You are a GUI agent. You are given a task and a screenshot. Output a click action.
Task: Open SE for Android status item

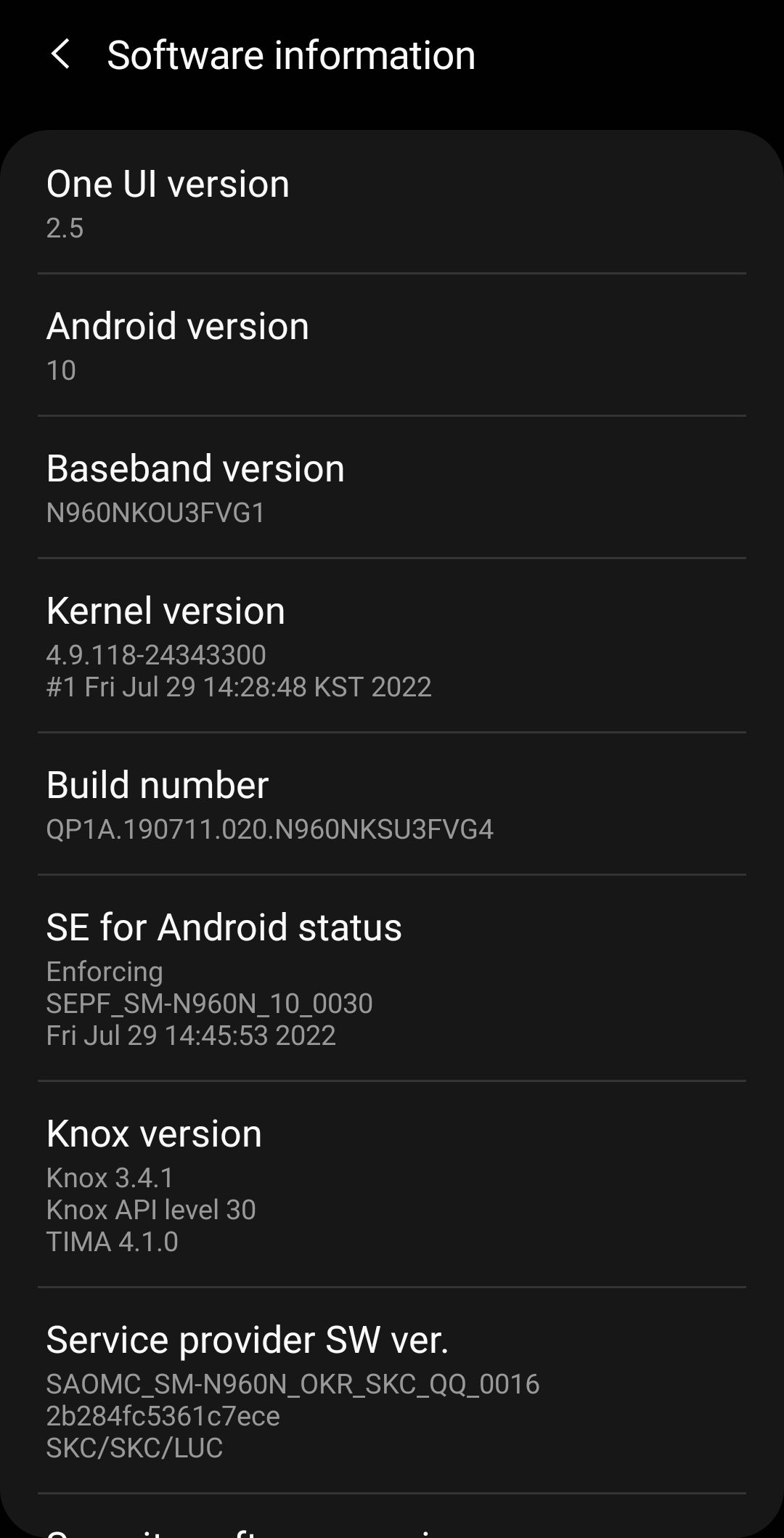pos(223,928)
